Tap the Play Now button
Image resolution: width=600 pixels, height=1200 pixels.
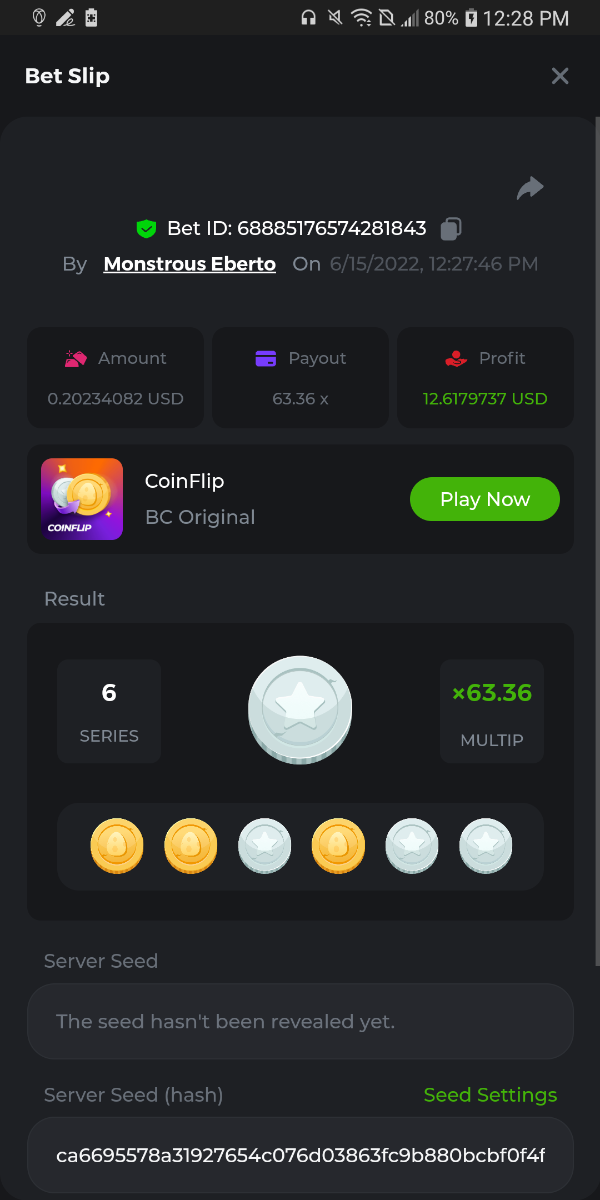[485, 499]
